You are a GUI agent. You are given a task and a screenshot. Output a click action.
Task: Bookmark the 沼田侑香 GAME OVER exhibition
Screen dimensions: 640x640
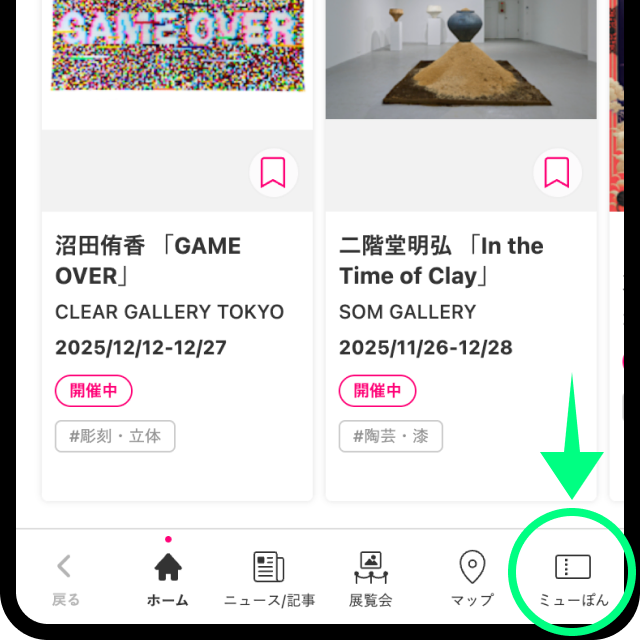273,173
